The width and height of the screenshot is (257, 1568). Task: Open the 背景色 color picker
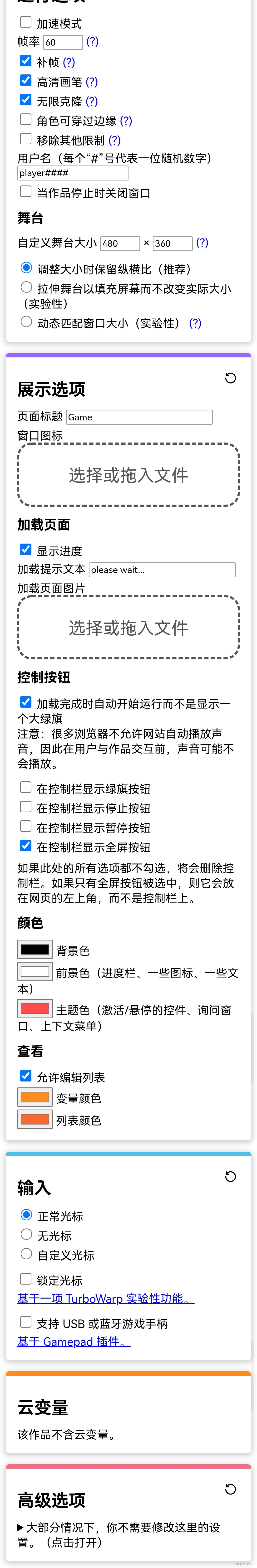(35, 950)
